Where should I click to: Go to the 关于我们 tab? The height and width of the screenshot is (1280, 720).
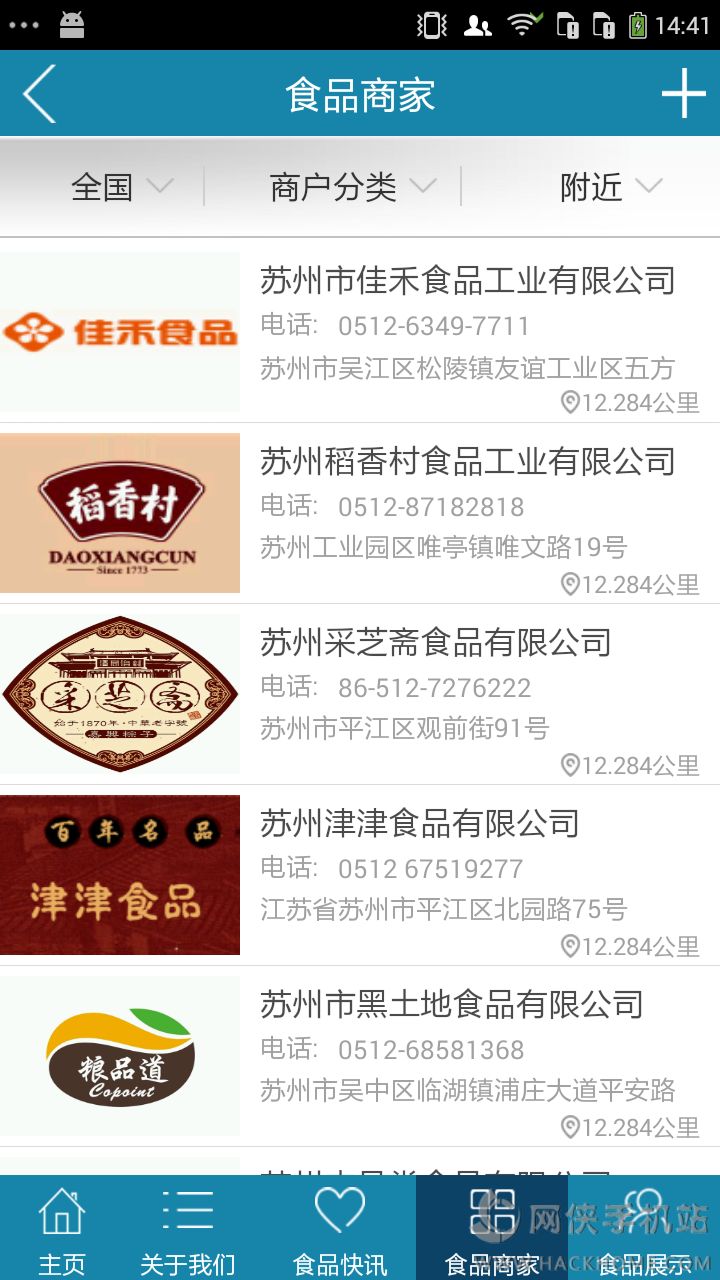(187, 1230)
